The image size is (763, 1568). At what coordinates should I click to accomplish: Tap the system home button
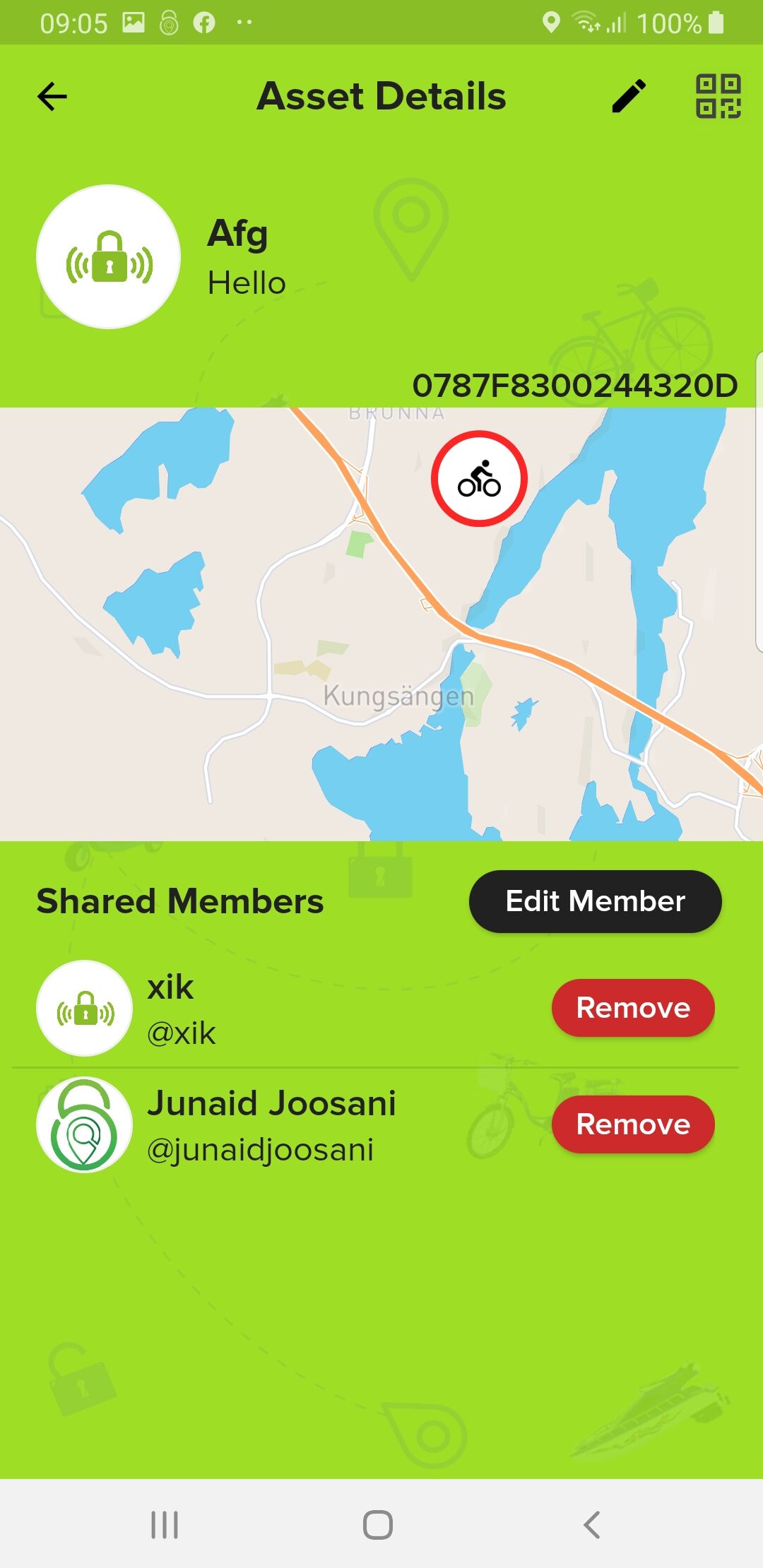(x=378, y=1524)
